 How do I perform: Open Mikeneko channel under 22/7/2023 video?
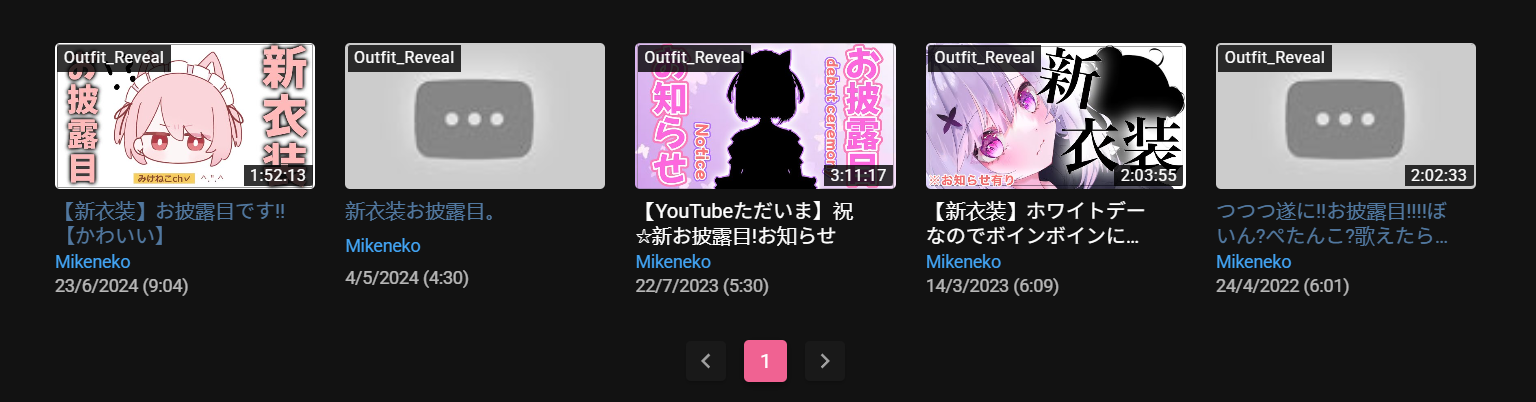click(x=673, y=262)
